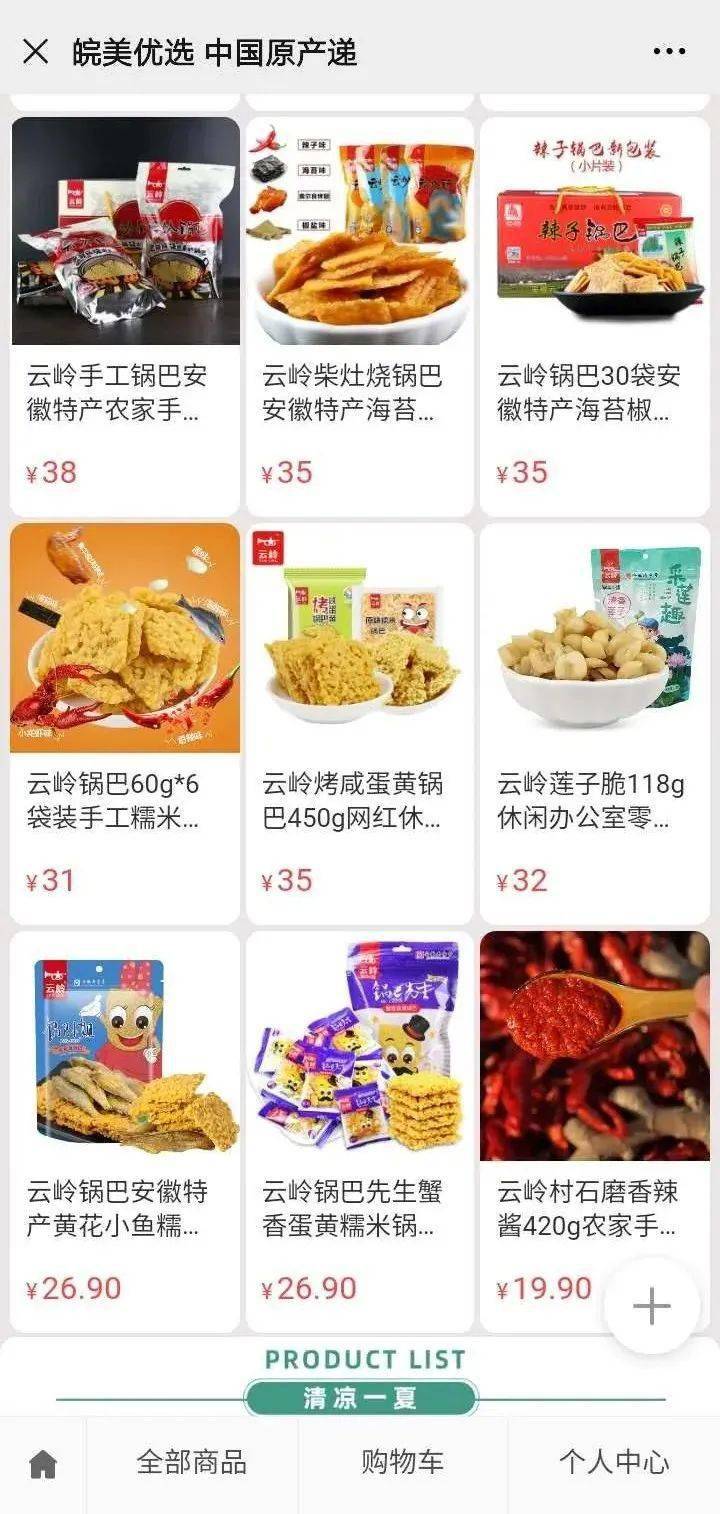Switch to 全部商品 tab

pos(192,1464)
